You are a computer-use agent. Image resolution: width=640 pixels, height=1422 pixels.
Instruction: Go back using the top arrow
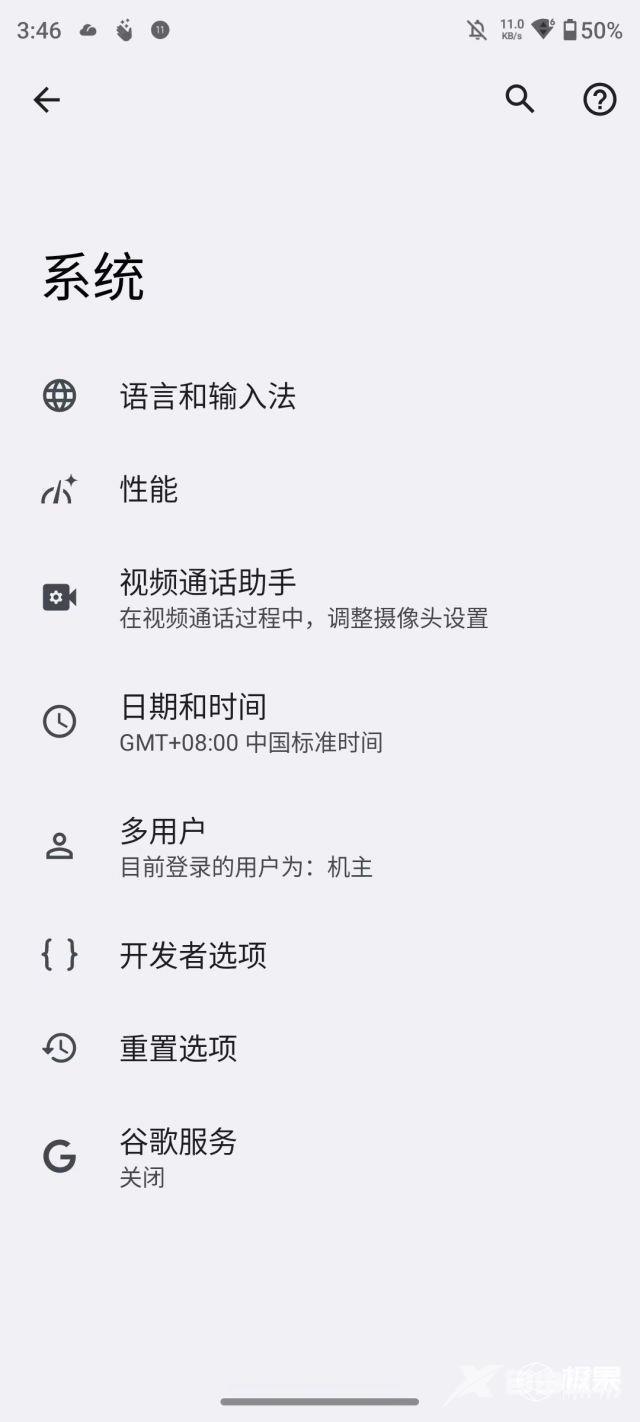pos(47,99)
